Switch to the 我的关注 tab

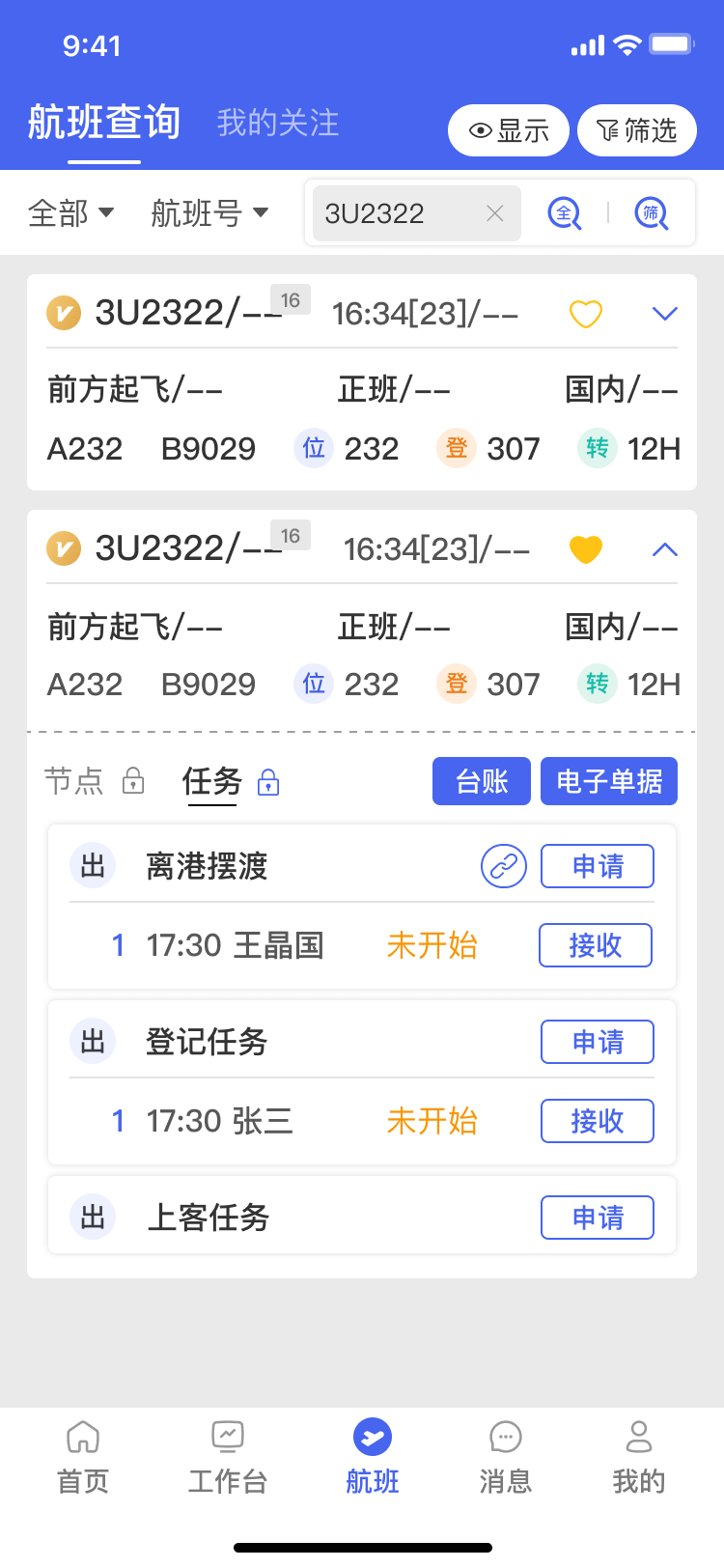[x=278, y=124]
